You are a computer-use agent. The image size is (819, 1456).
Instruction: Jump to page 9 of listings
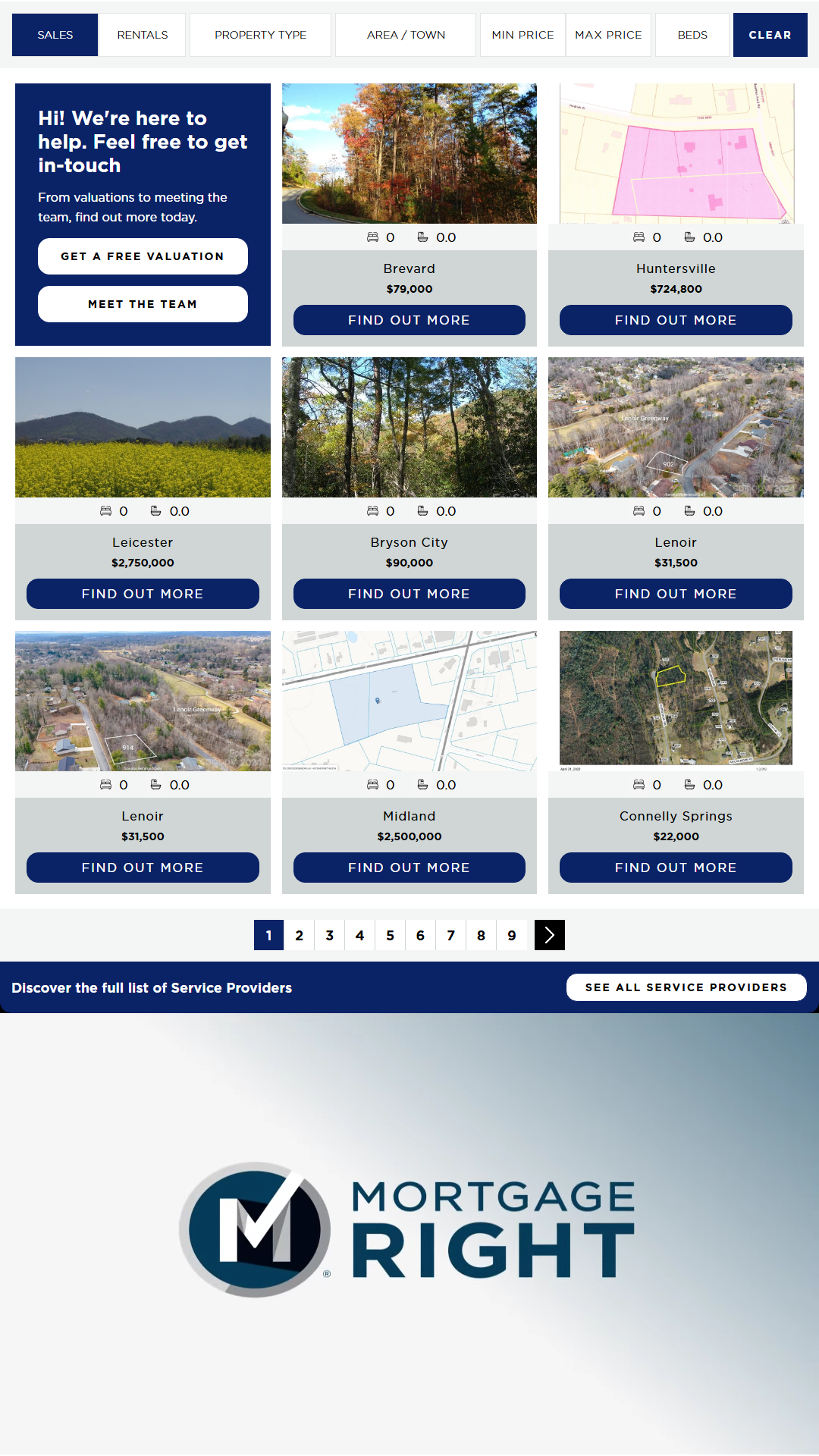pos(512,935)
